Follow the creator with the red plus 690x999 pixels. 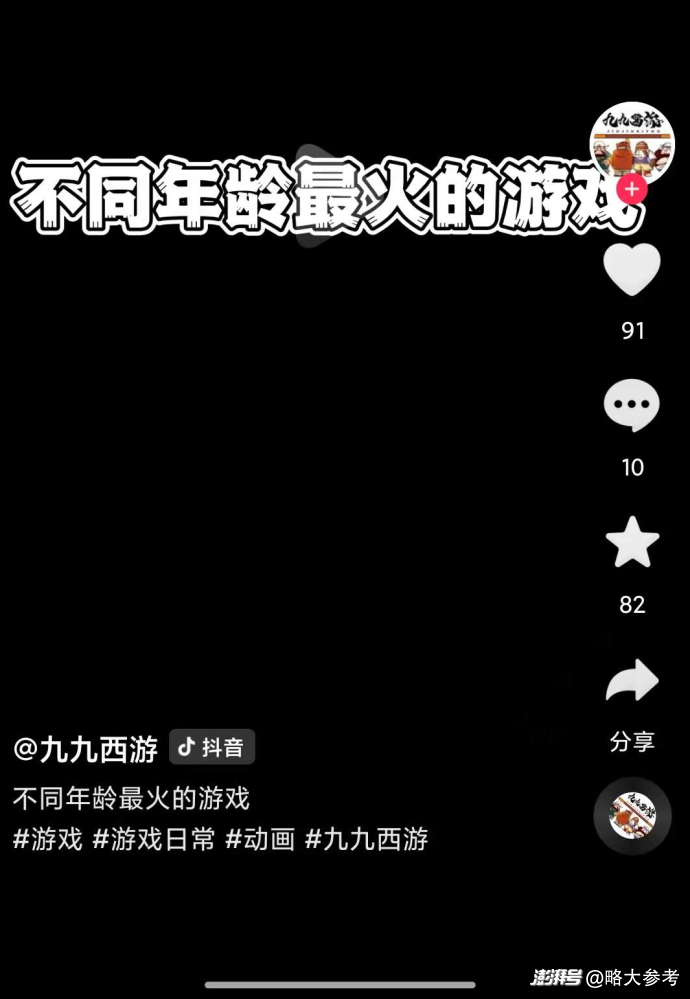click(x=632, y=189)
